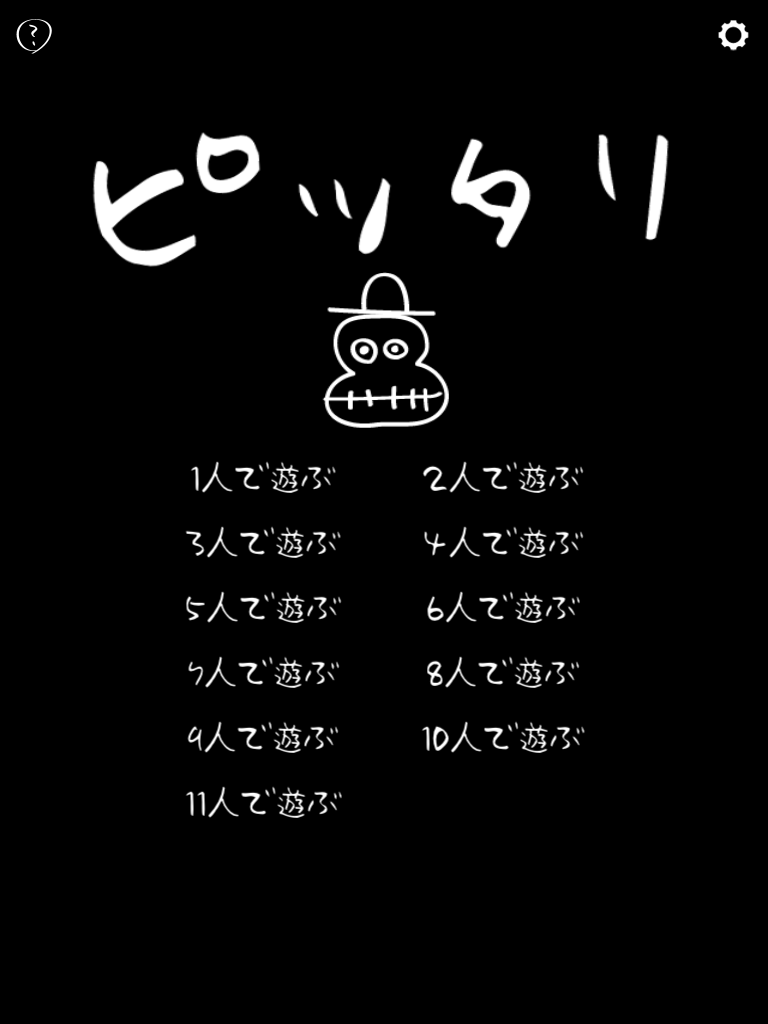Select 11人で遊ぶ mode

pyautogui.click(x=261, y=803)
